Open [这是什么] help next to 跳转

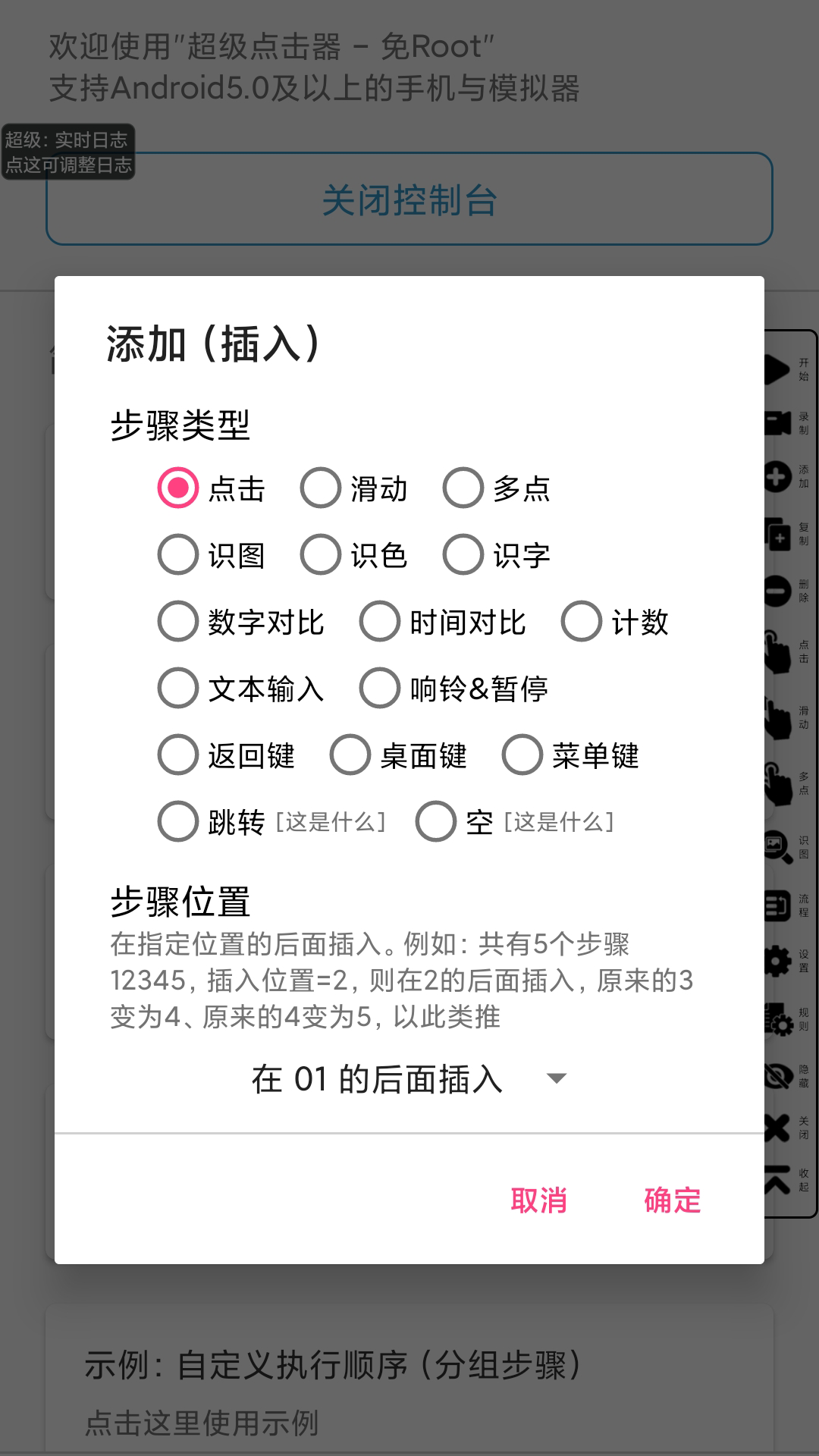[331, 822]
